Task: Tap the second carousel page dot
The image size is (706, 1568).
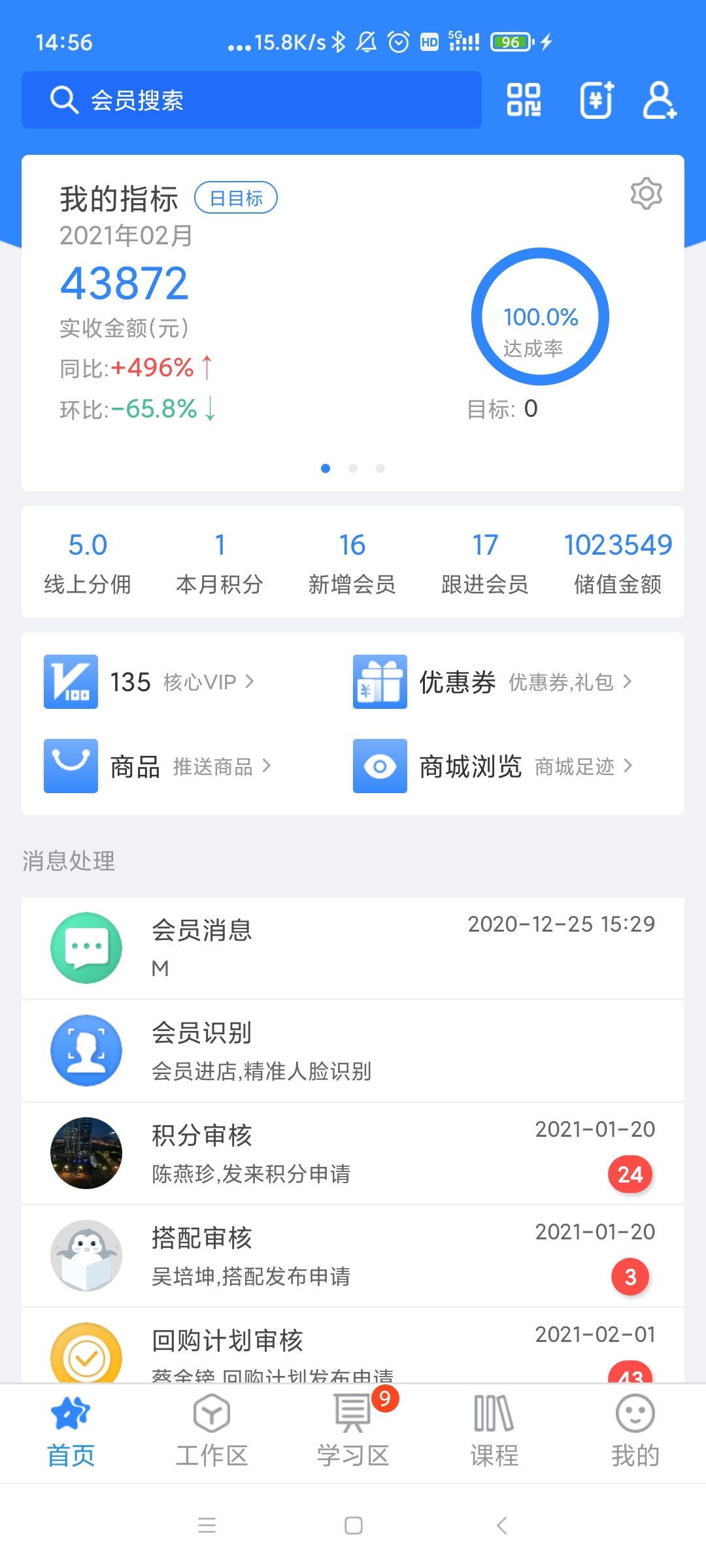Action: tap(353, 468)
